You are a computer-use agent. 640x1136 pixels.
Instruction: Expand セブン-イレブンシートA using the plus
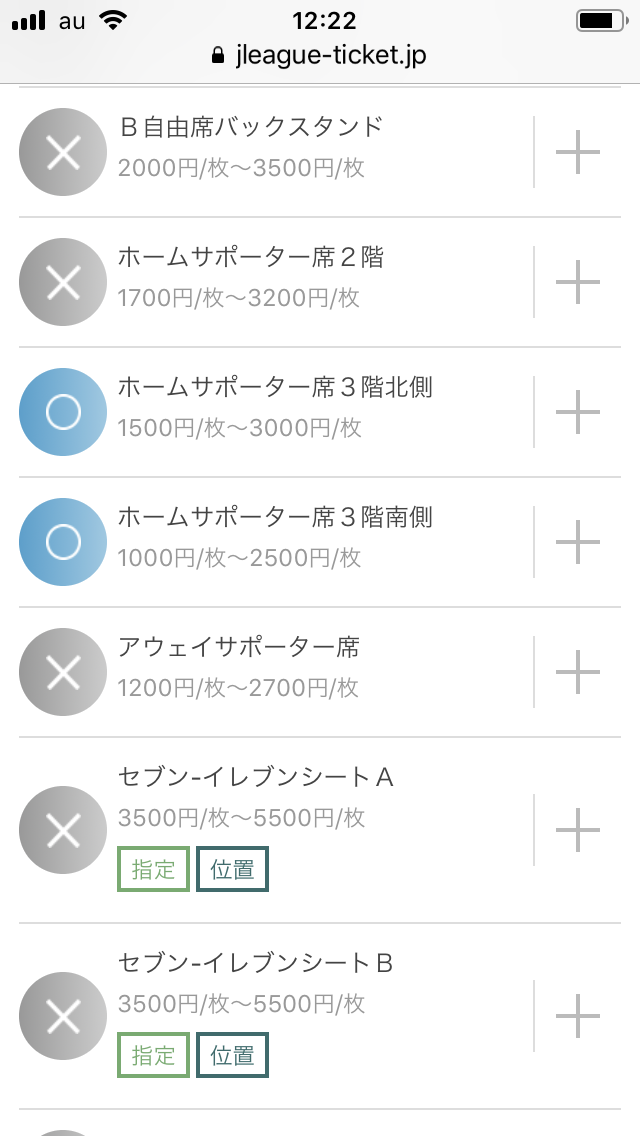pos(578,830)
